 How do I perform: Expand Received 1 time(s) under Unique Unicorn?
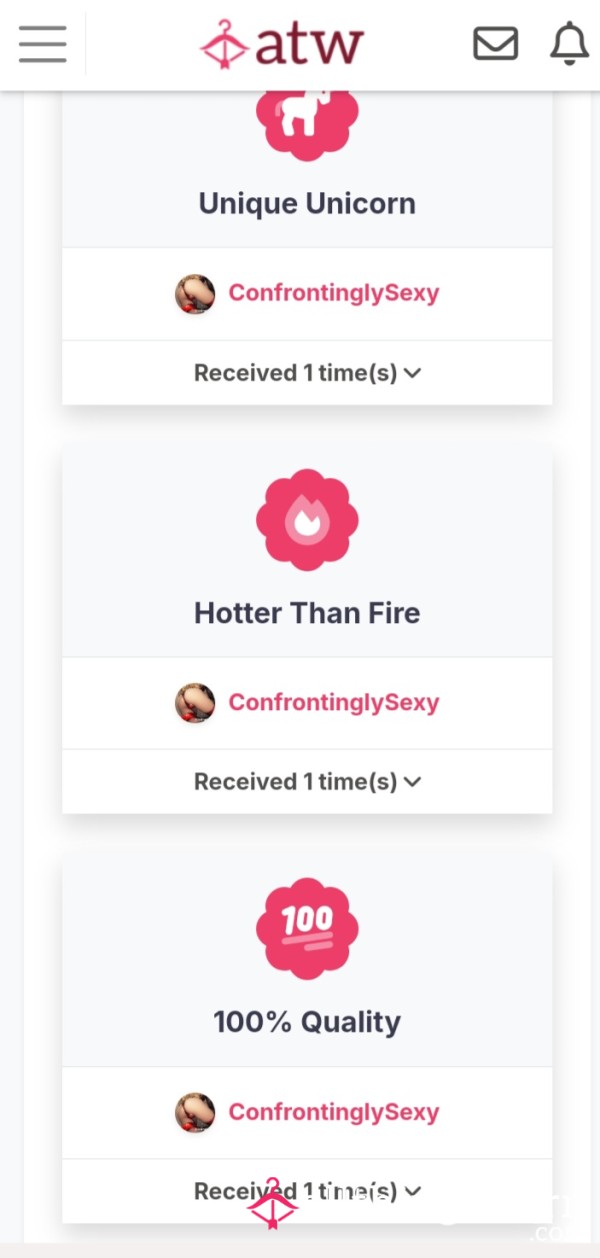[307, 373]
